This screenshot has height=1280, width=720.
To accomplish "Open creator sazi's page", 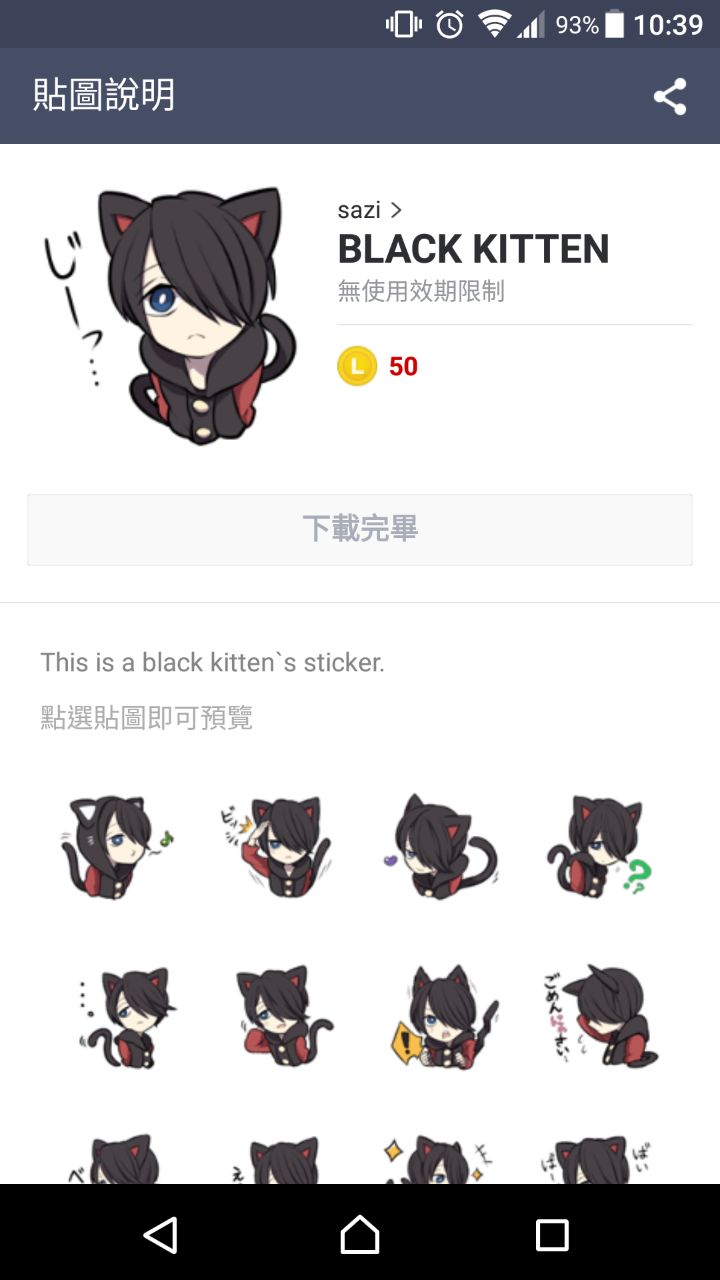I will [369, 210].
